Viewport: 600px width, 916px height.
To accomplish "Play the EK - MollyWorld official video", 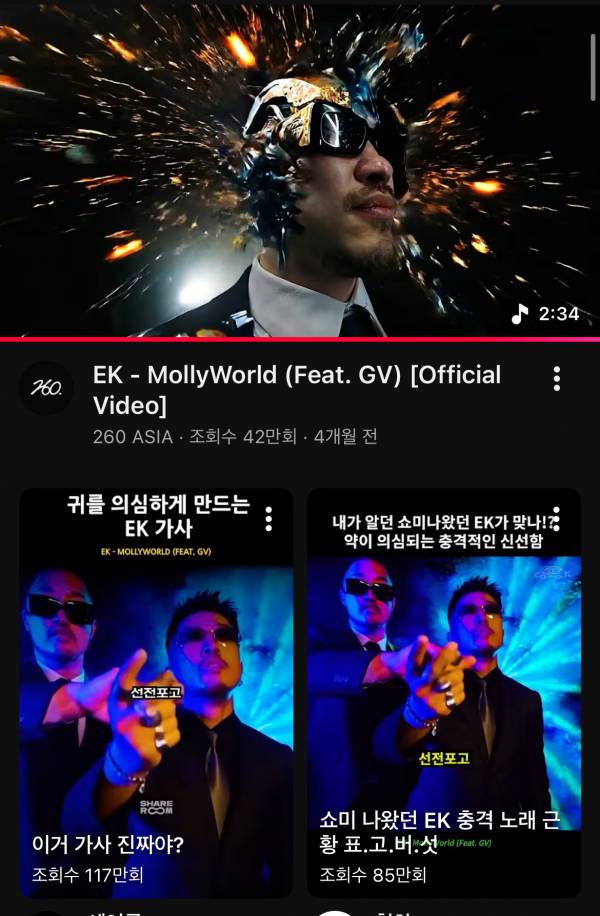I will pyautogui.click(x=300, y=170).
